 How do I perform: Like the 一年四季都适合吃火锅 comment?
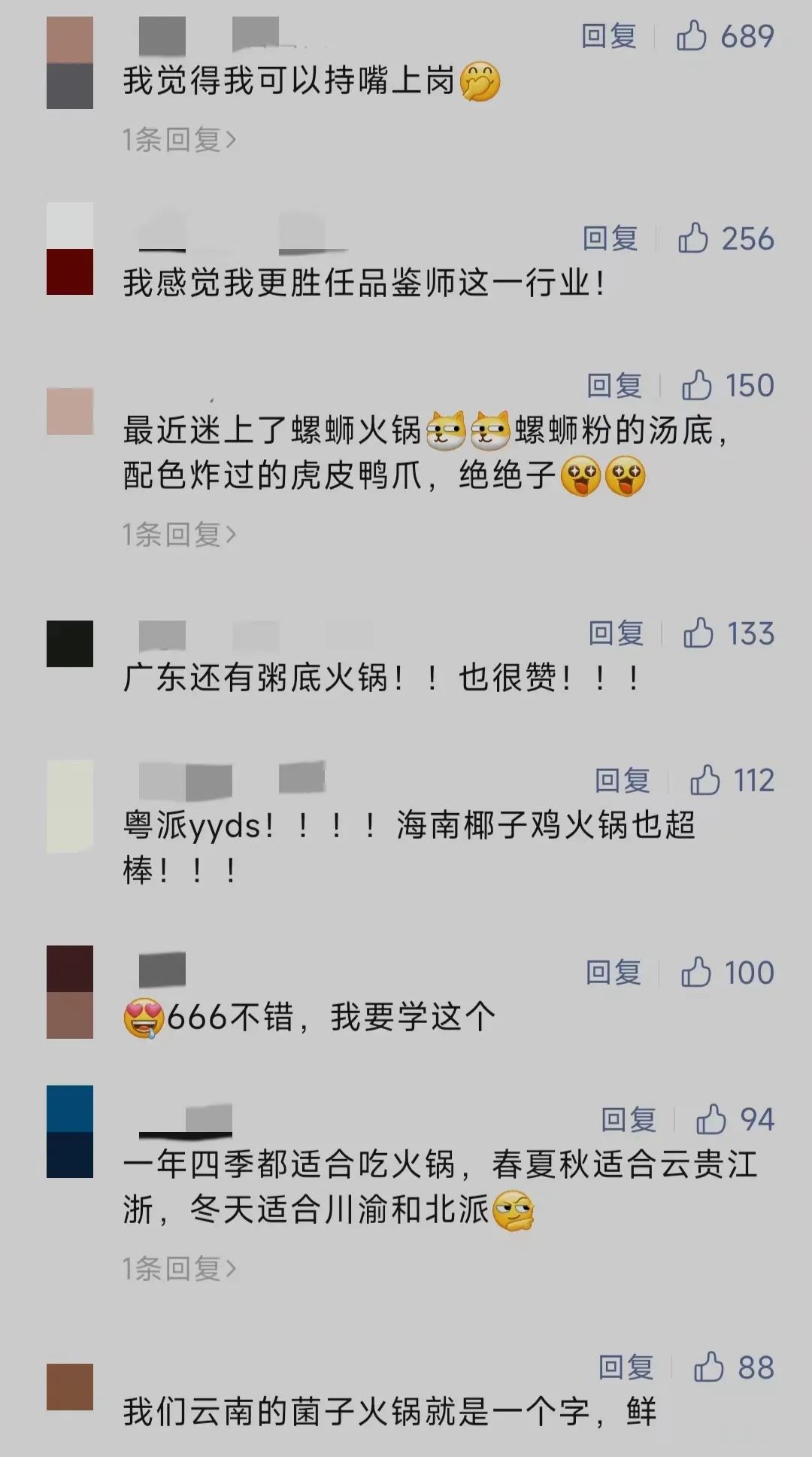pos(710,1119)
